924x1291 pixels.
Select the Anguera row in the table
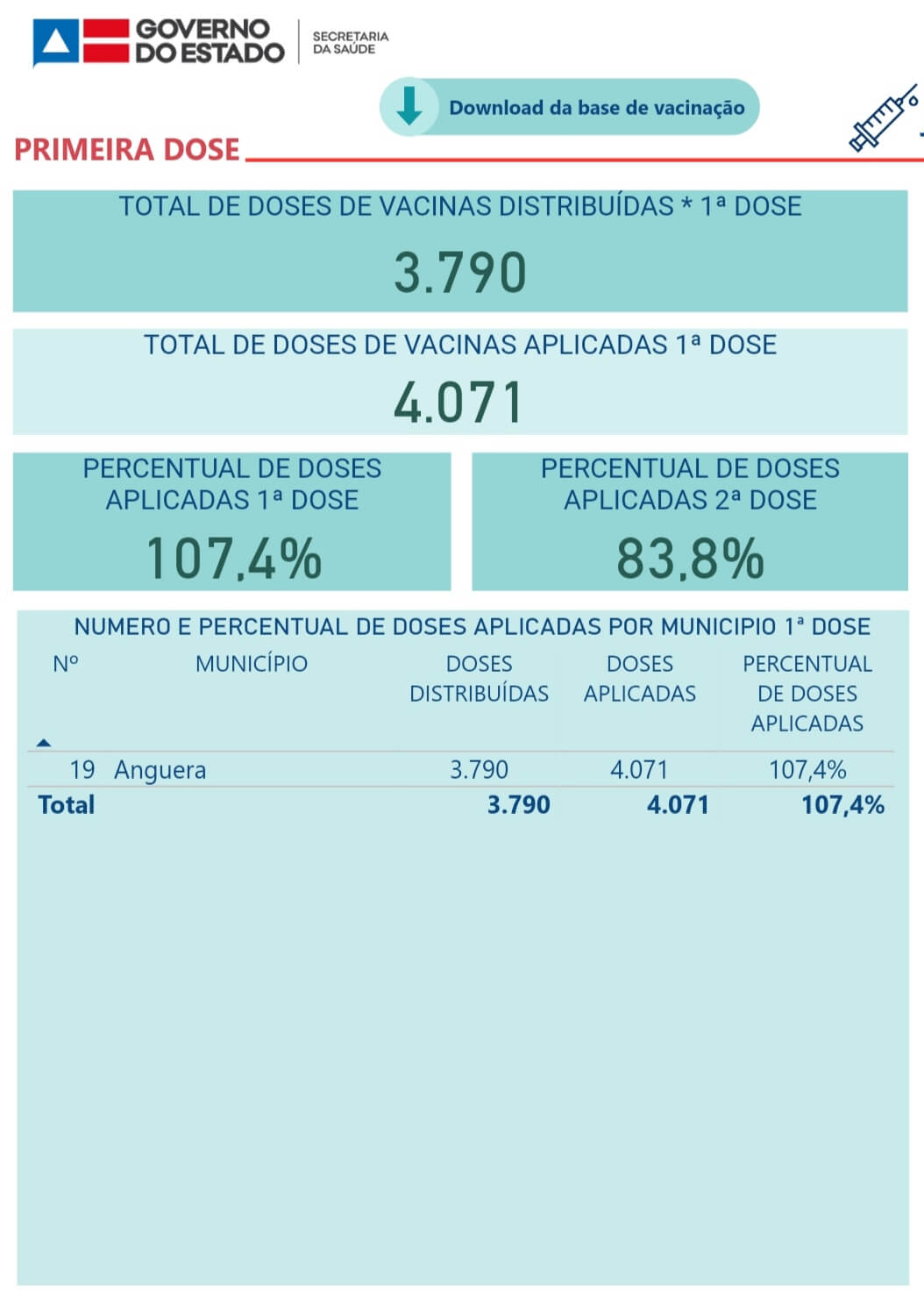160,770
